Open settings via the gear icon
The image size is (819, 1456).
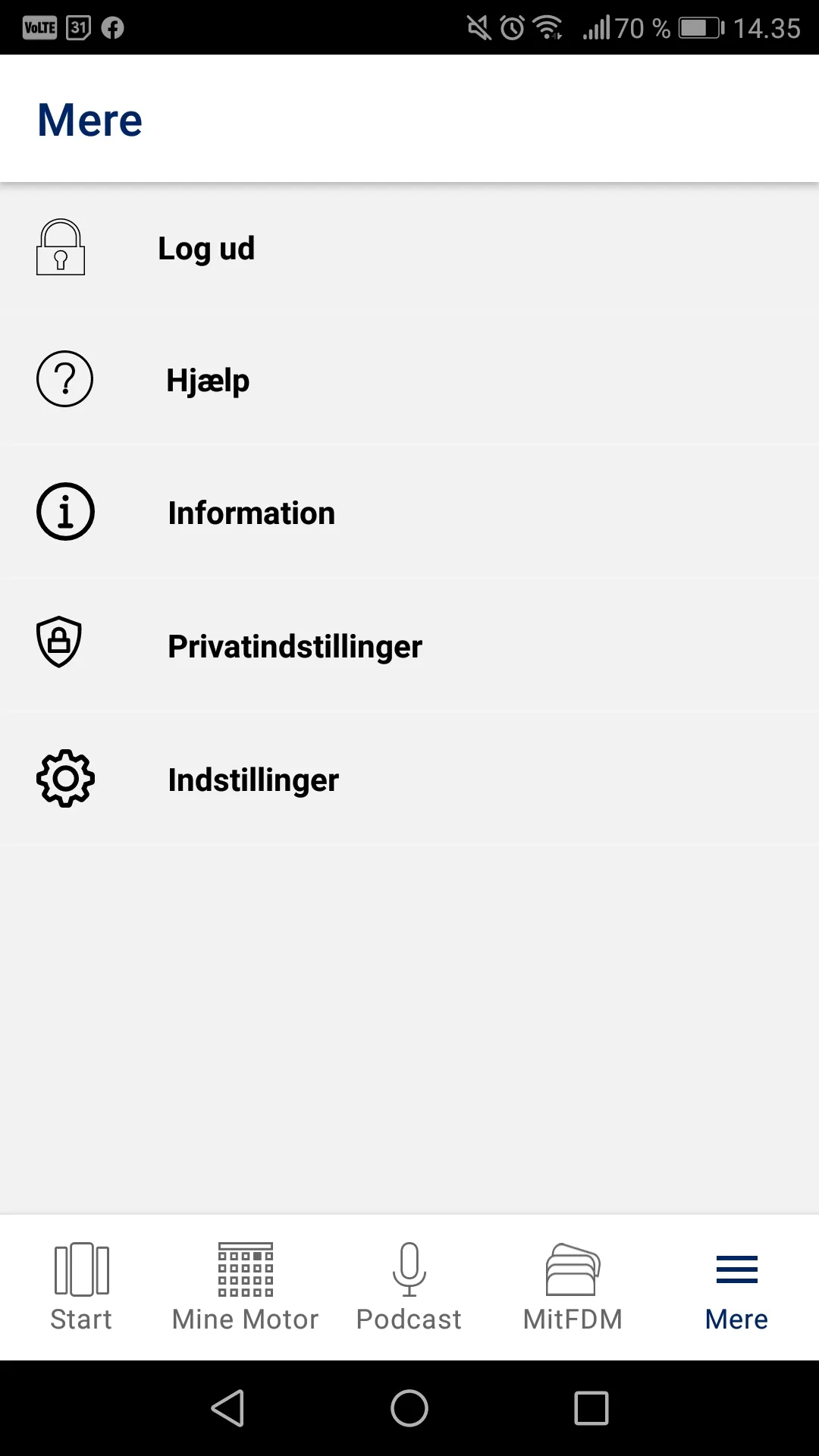point(64,777)
